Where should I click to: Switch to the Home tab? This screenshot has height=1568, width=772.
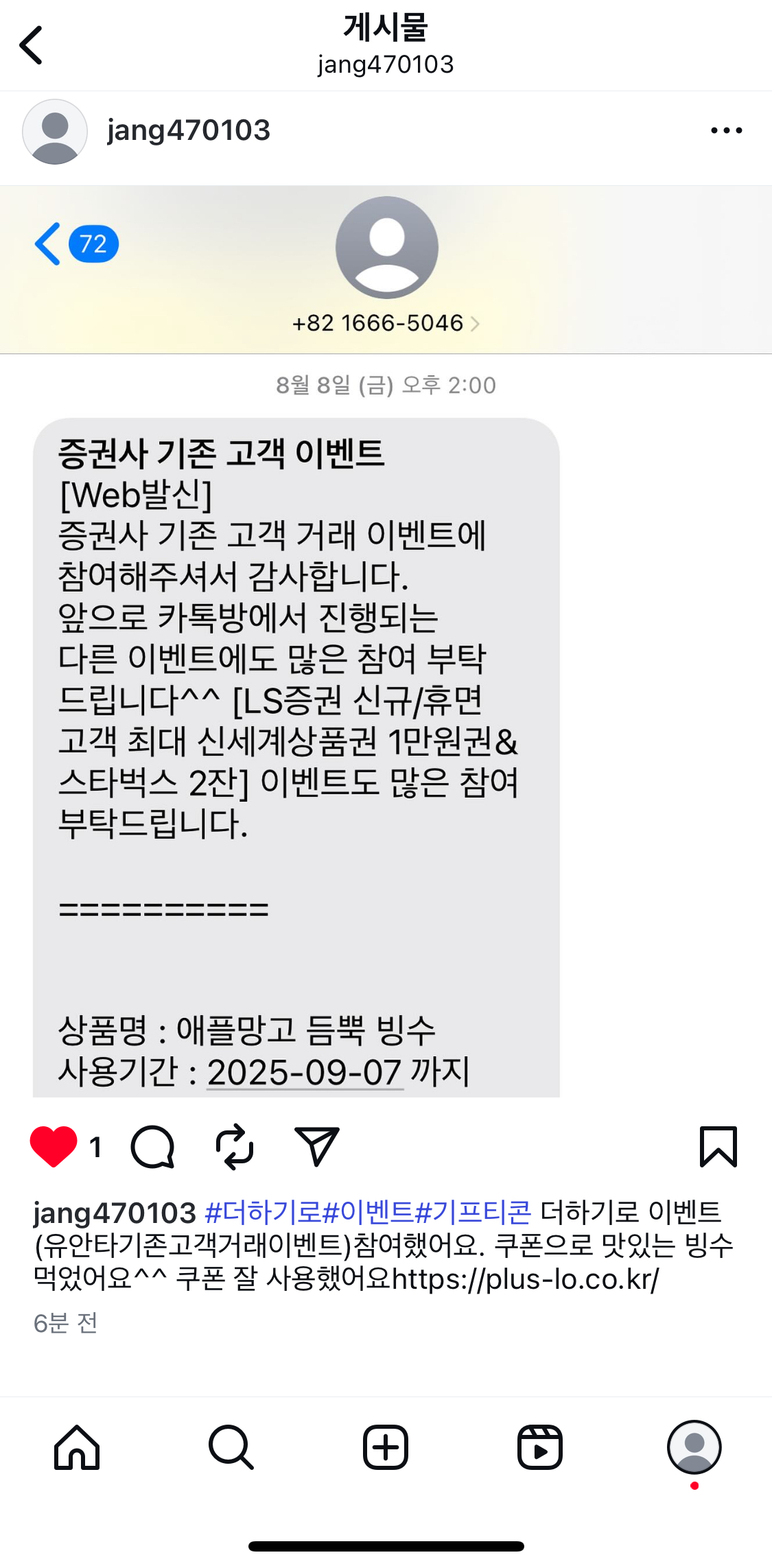point(77,1447)
